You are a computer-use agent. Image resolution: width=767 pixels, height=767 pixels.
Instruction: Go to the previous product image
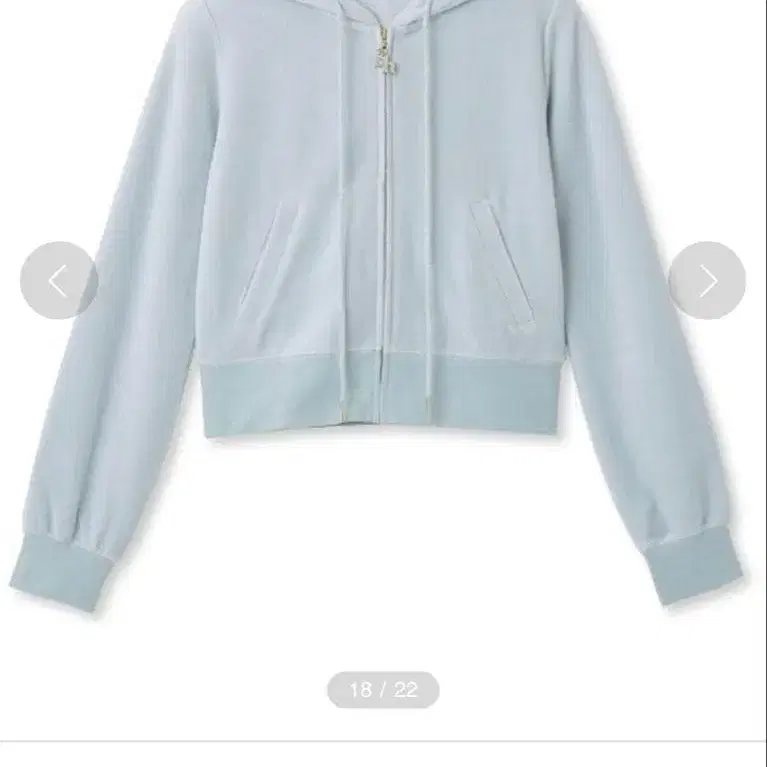pos(58,281)
